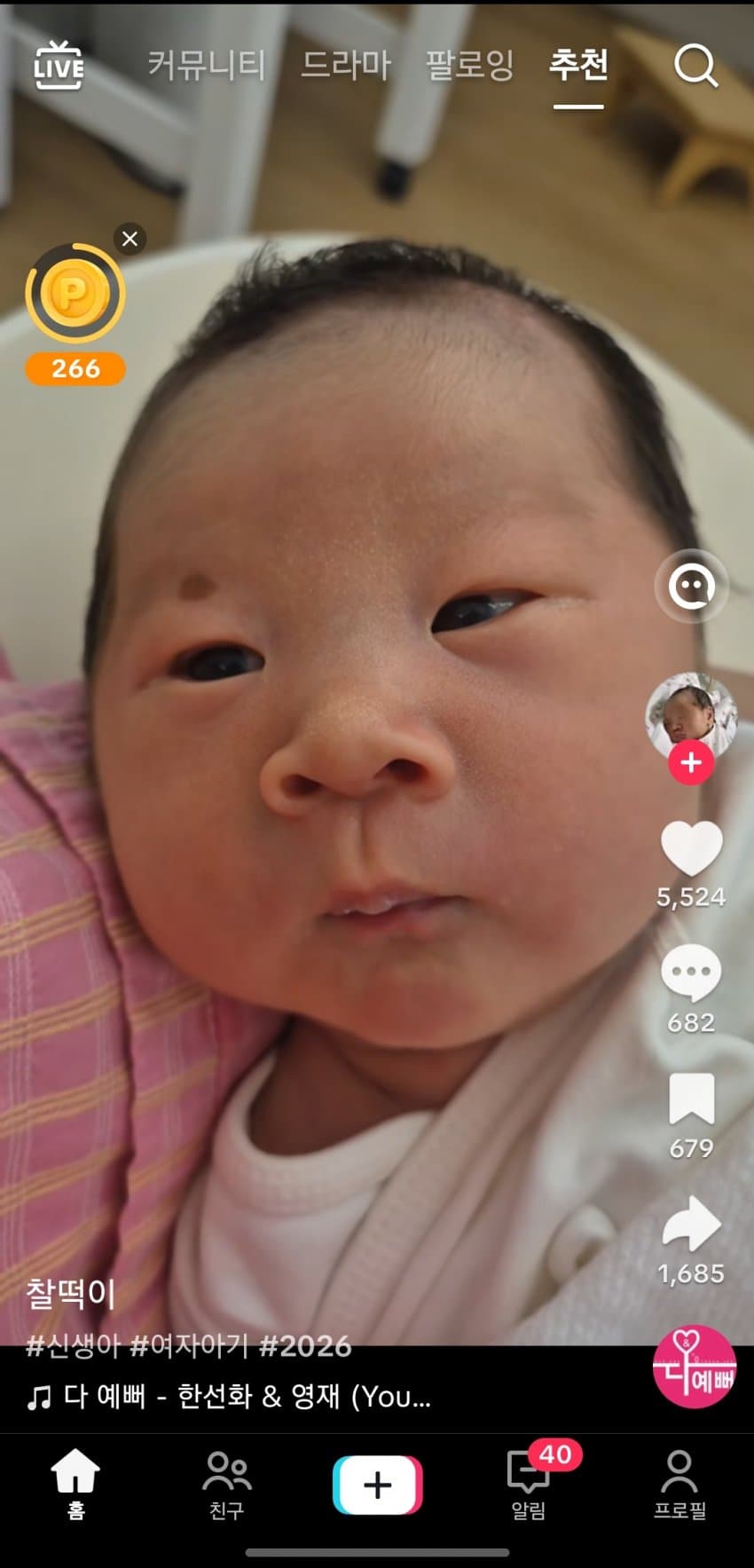The height and width of the screenshot is (1568, 754).
Task: Switch to the 커뮤니티 tab
Action: tap(206, 65)
